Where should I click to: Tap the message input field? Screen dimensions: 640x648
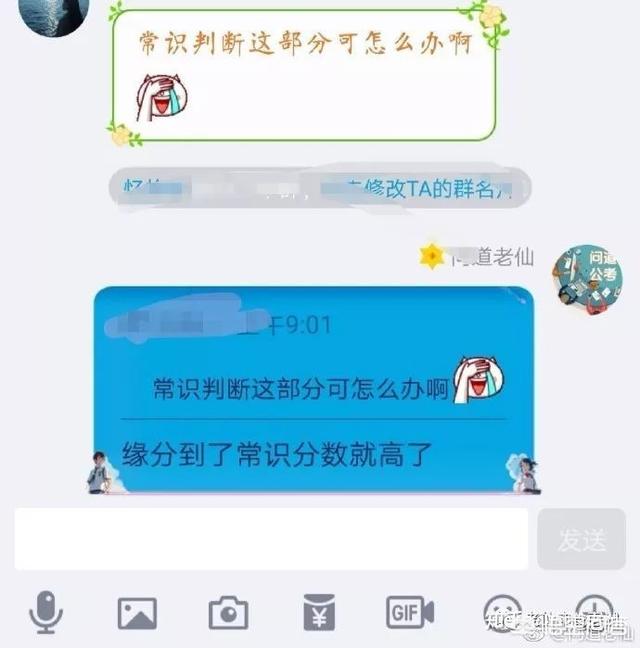pyautogui.click(x=270, y=540)
